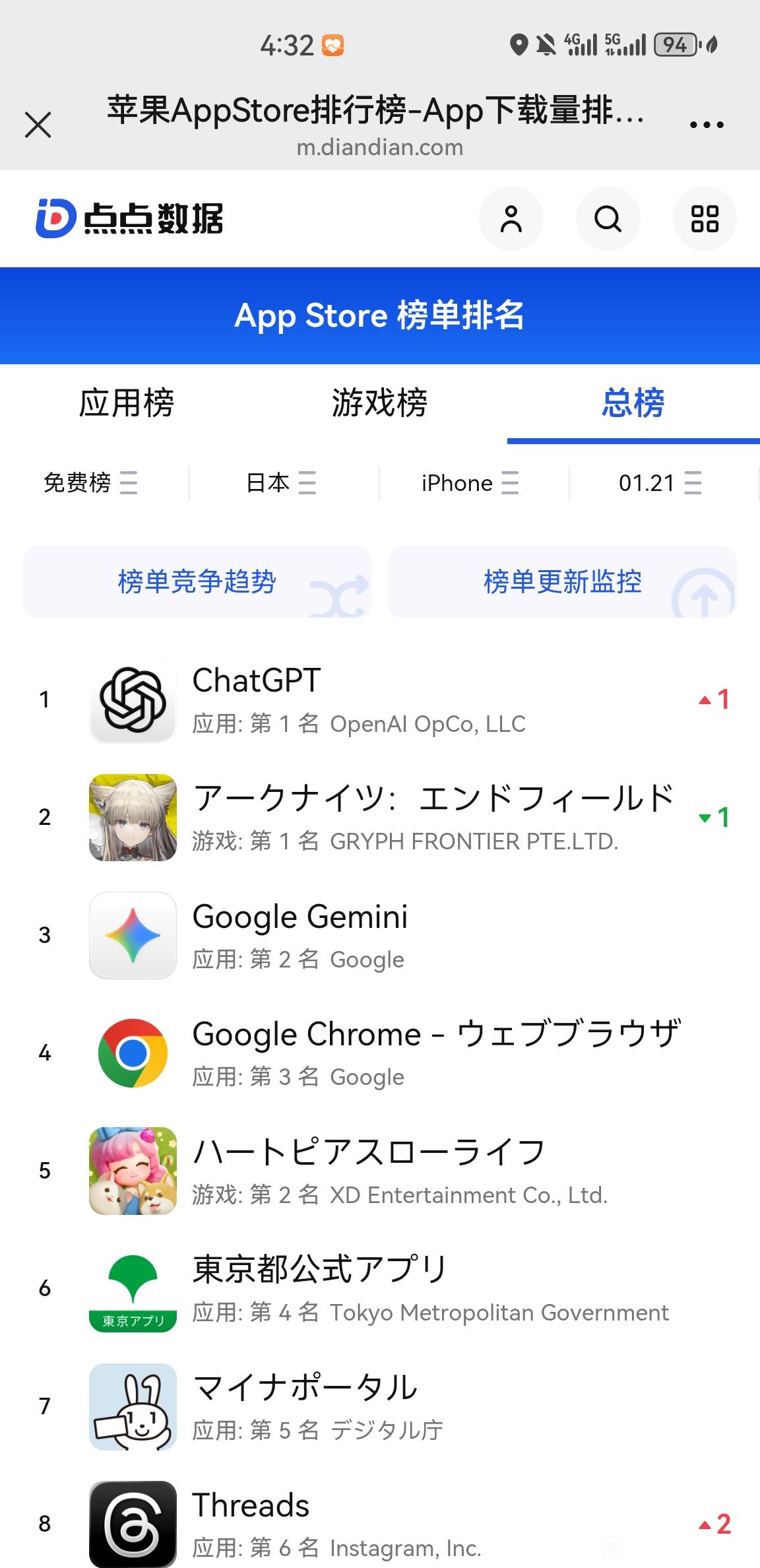Close the in-app browser page
Screen dimensions: 760x1568
(38, 125)
